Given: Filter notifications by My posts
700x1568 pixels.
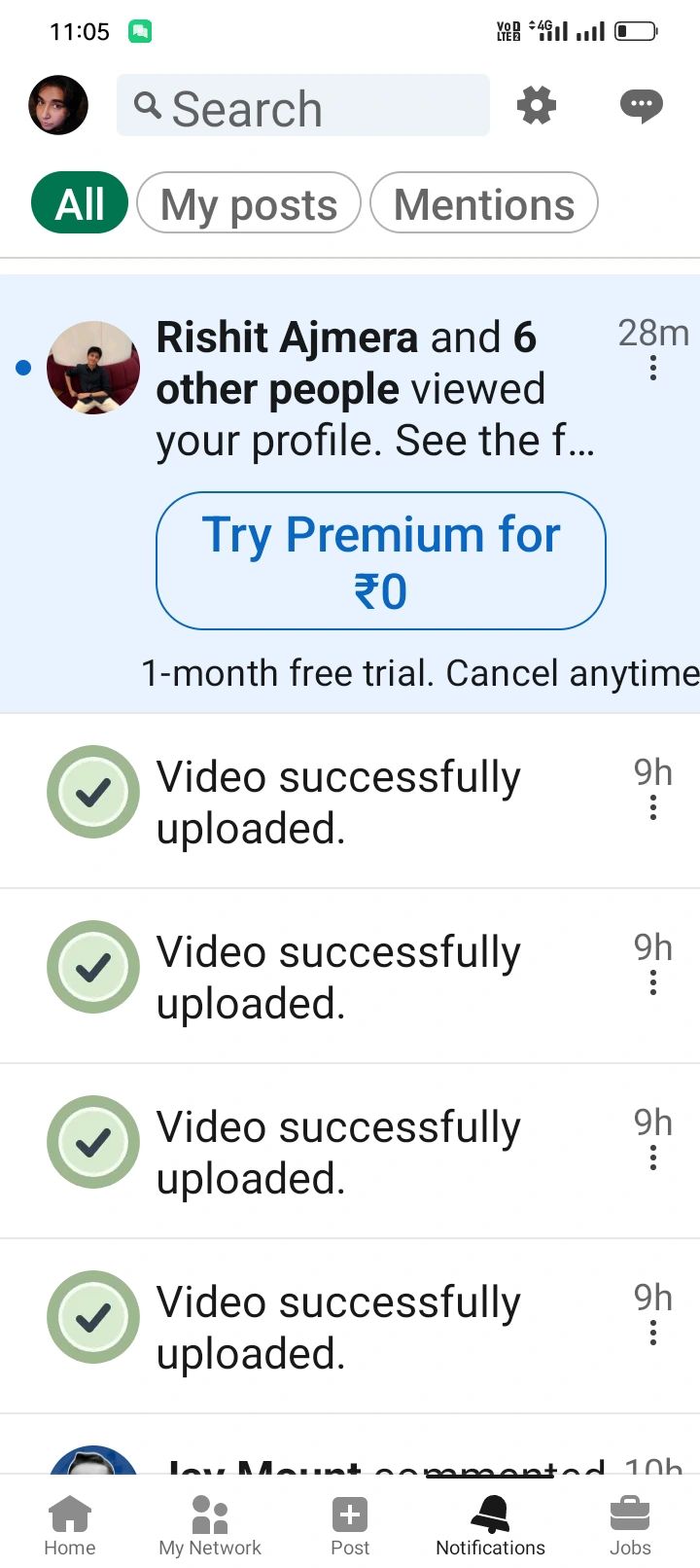Looking at the screenshot, I should 249,203.
